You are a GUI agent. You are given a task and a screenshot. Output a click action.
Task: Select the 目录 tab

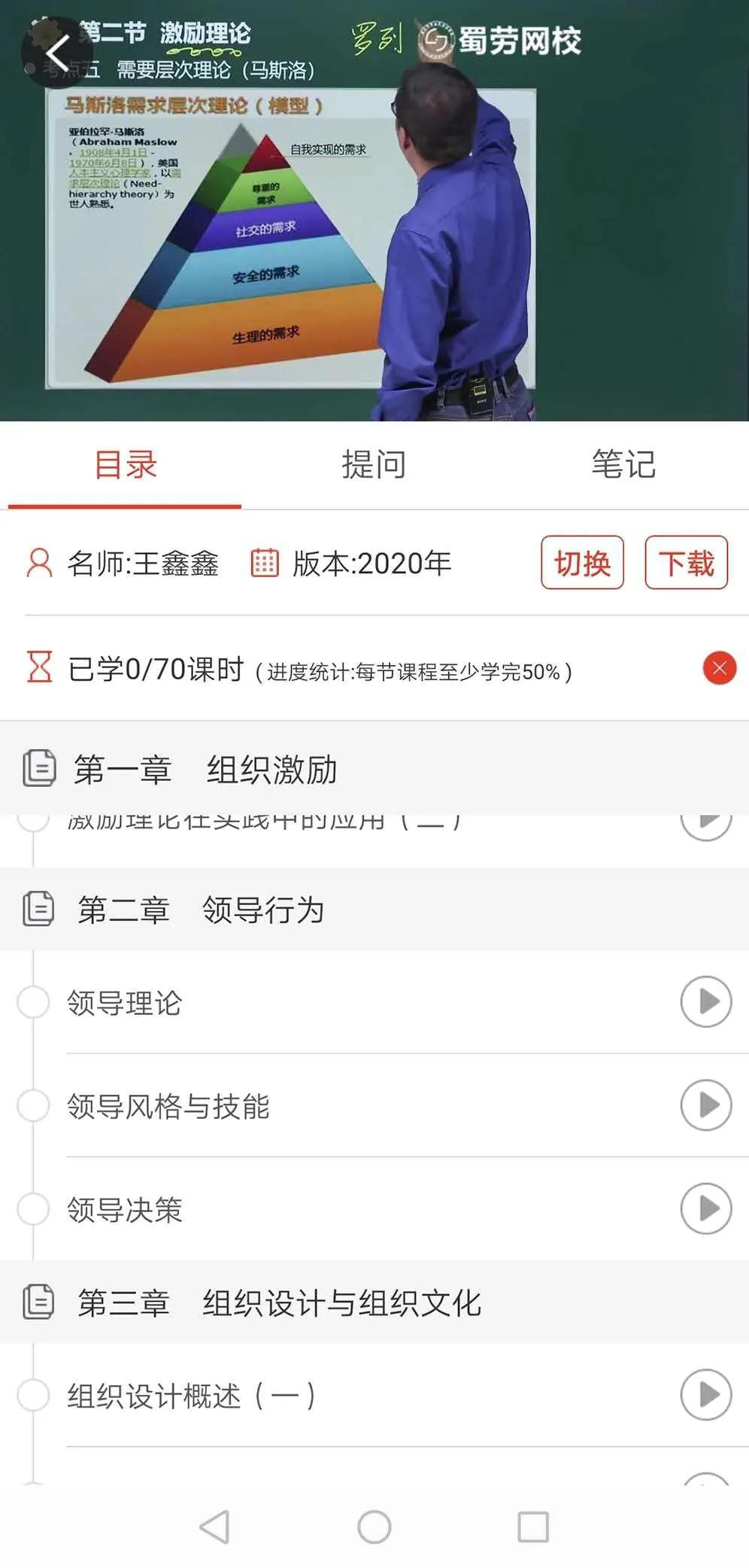tap(125, 464)
